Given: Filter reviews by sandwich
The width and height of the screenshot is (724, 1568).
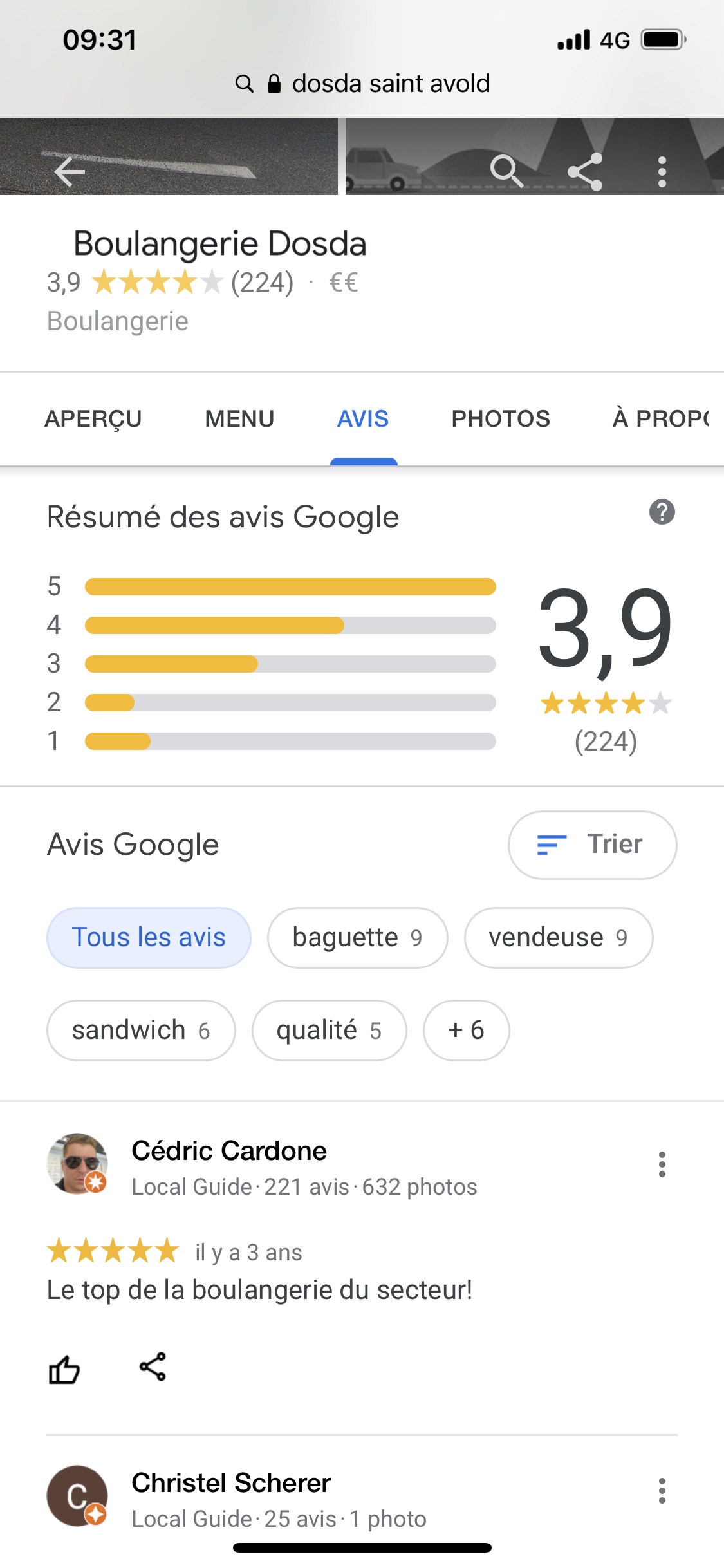Looking at the screenshot, I should point(141,1031).
